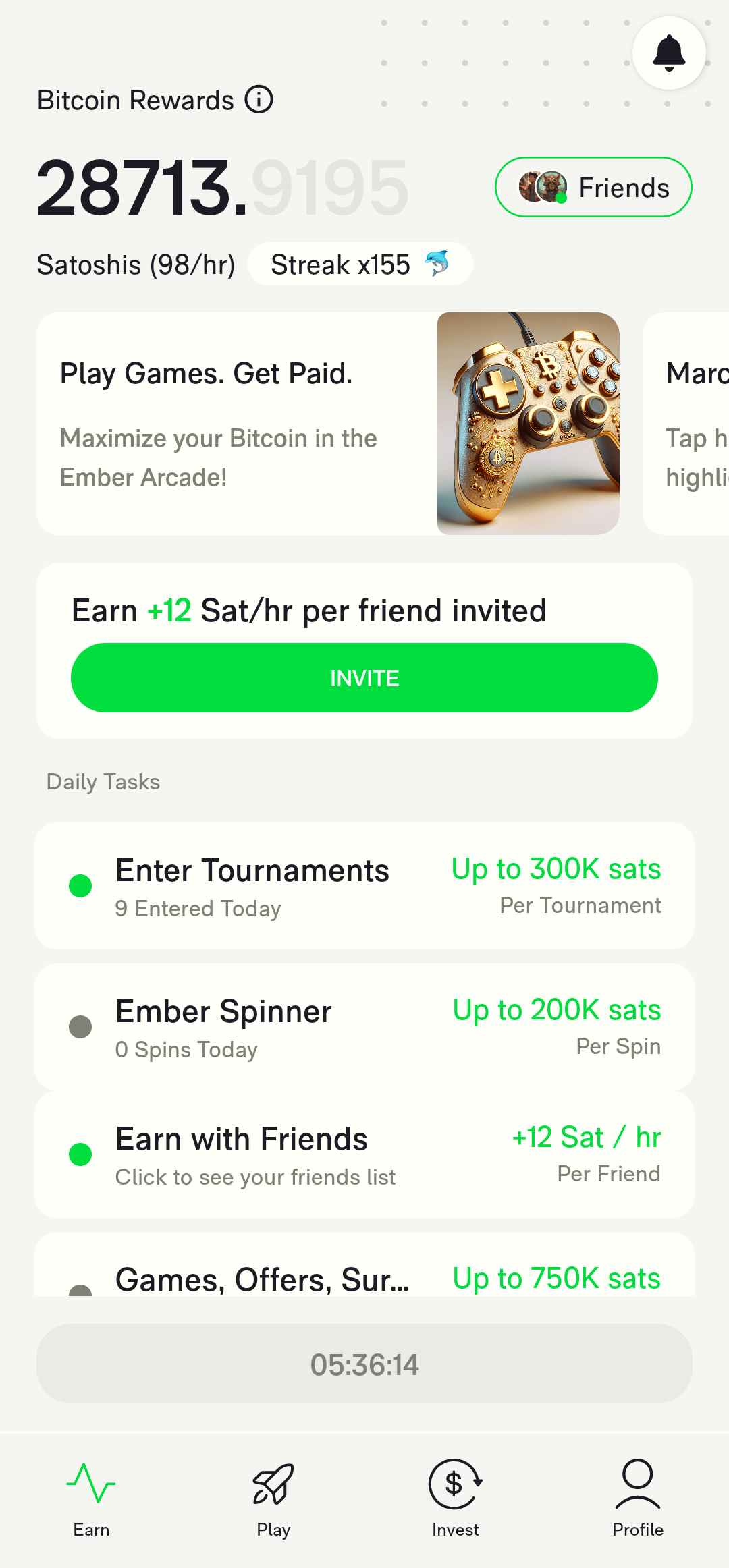Open the Enter Tournaments task
This screenshot has width=729, height=1568.
click(364, 886)
